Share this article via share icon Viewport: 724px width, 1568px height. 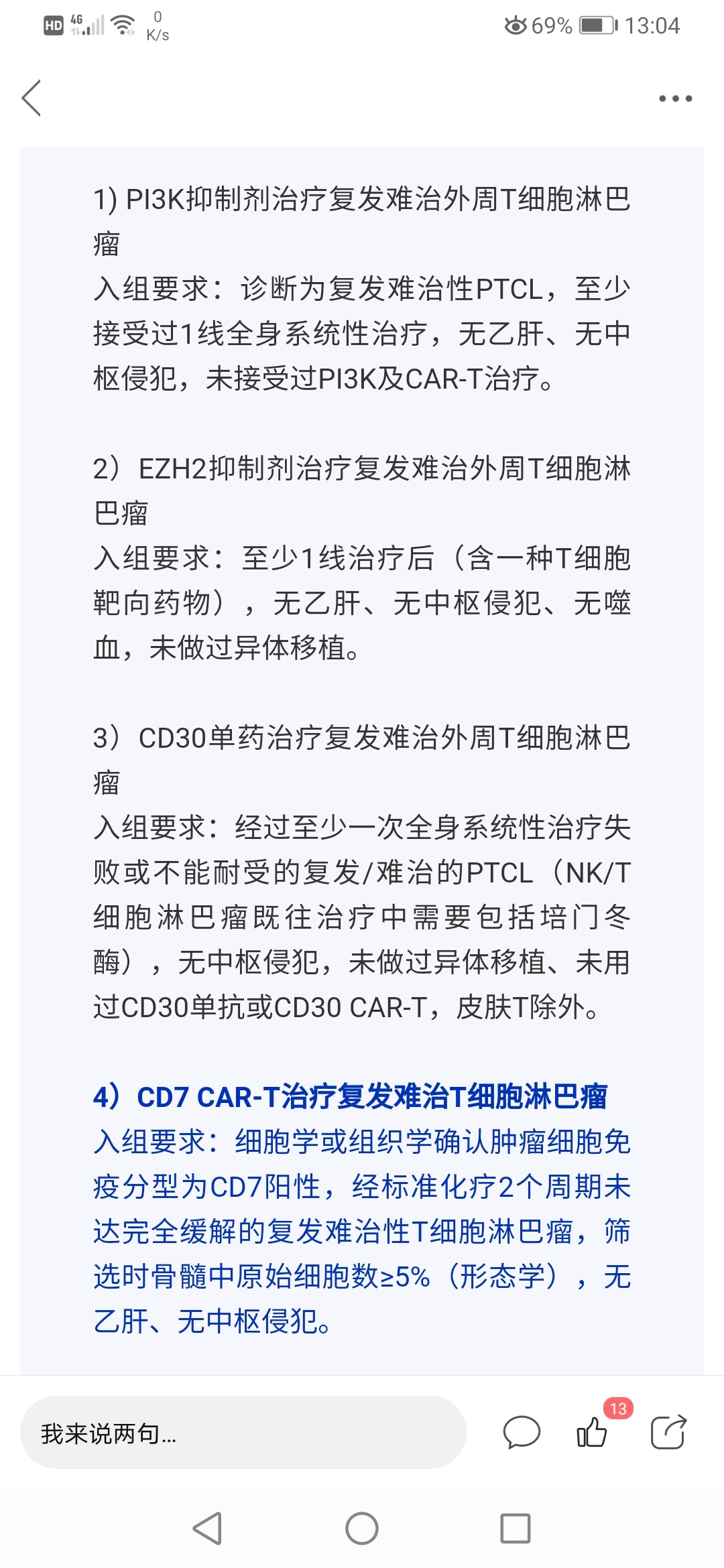[668, 1433]
